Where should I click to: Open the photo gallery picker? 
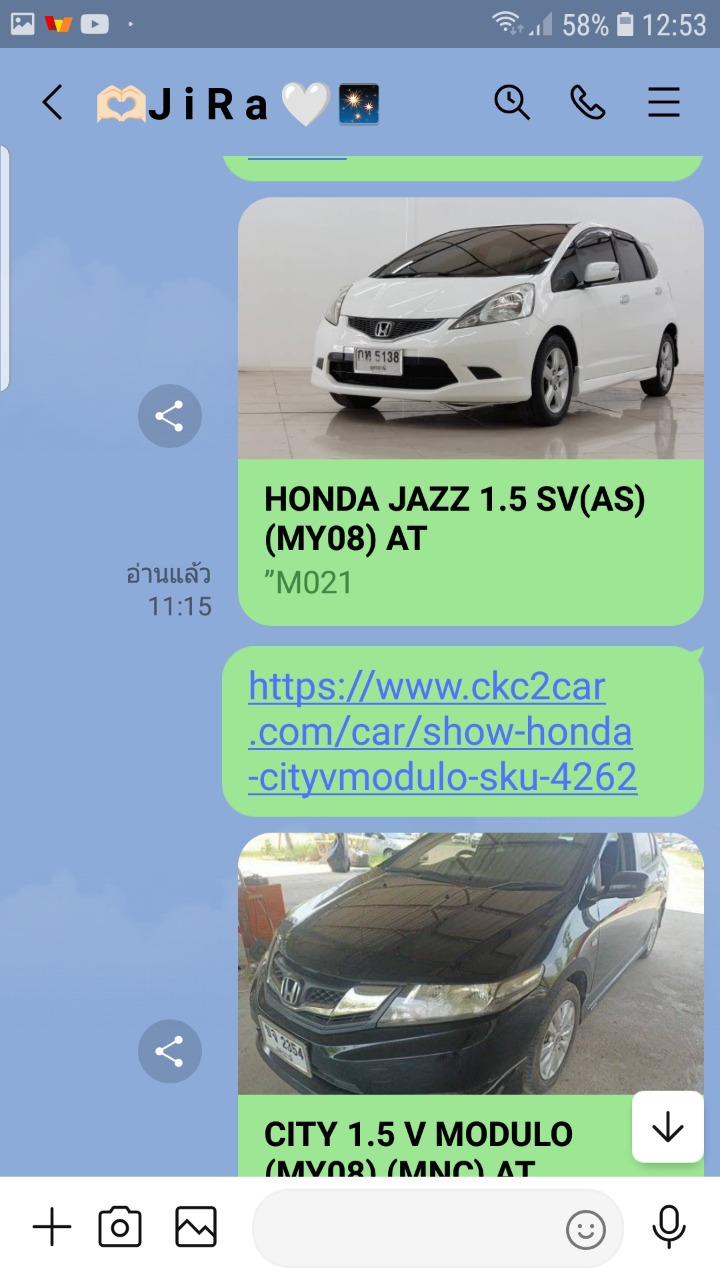pos(195,1227)
